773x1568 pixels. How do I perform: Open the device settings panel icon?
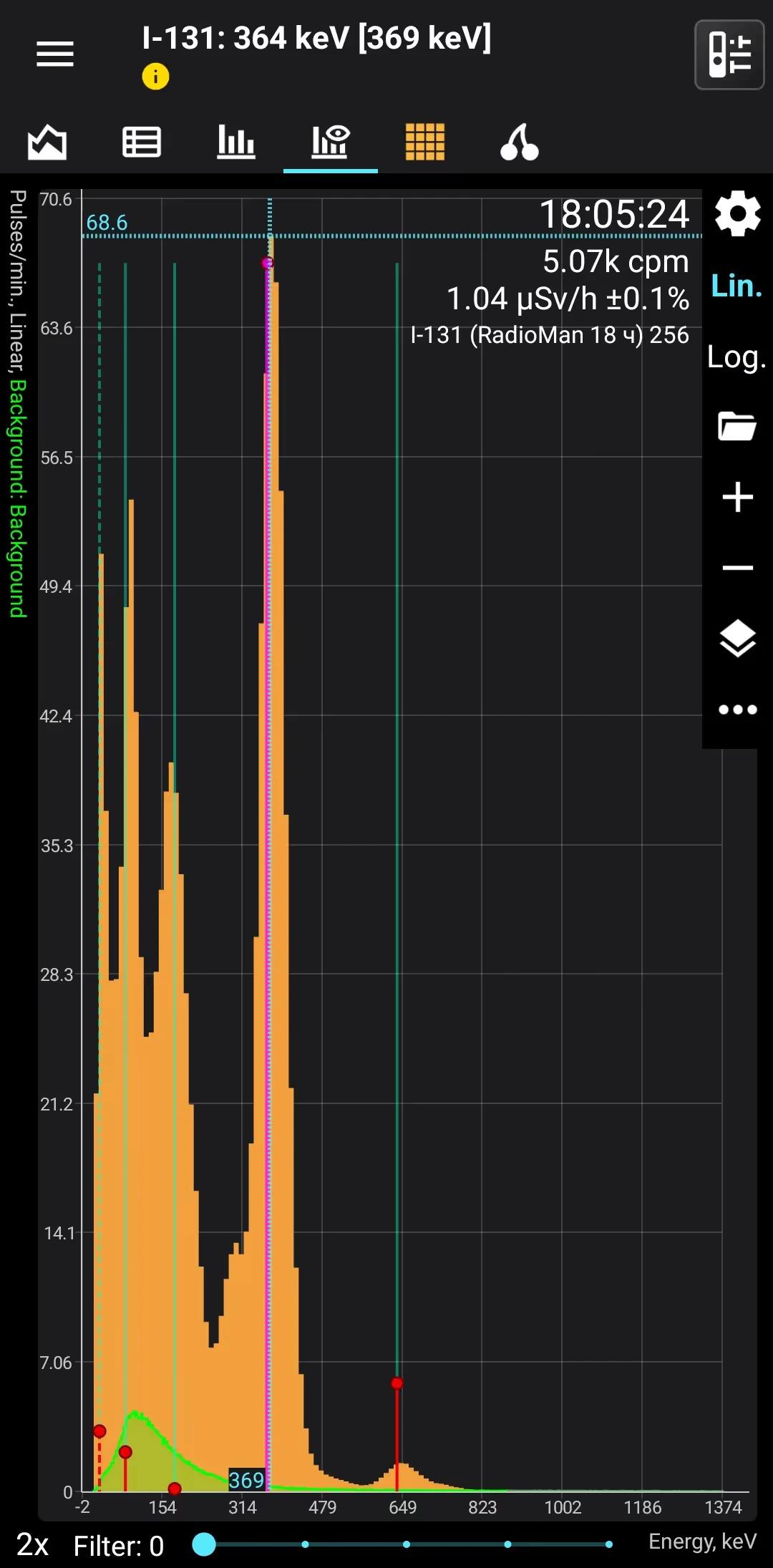(729, 54)
